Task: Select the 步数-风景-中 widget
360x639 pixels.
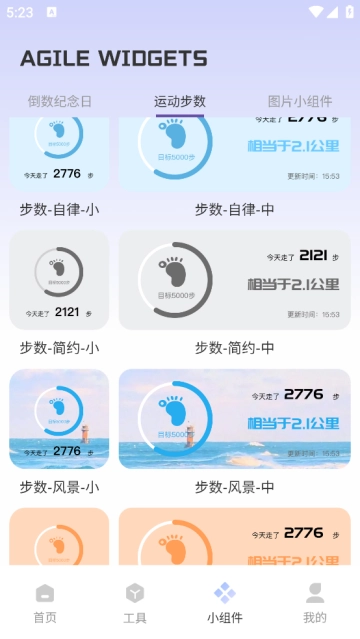Action: [234, 419]
